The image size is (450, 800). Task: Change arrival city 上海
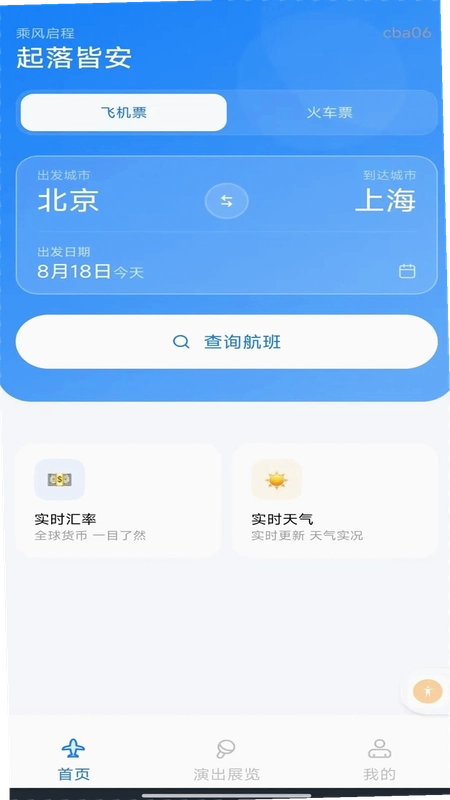coord(386,201)
